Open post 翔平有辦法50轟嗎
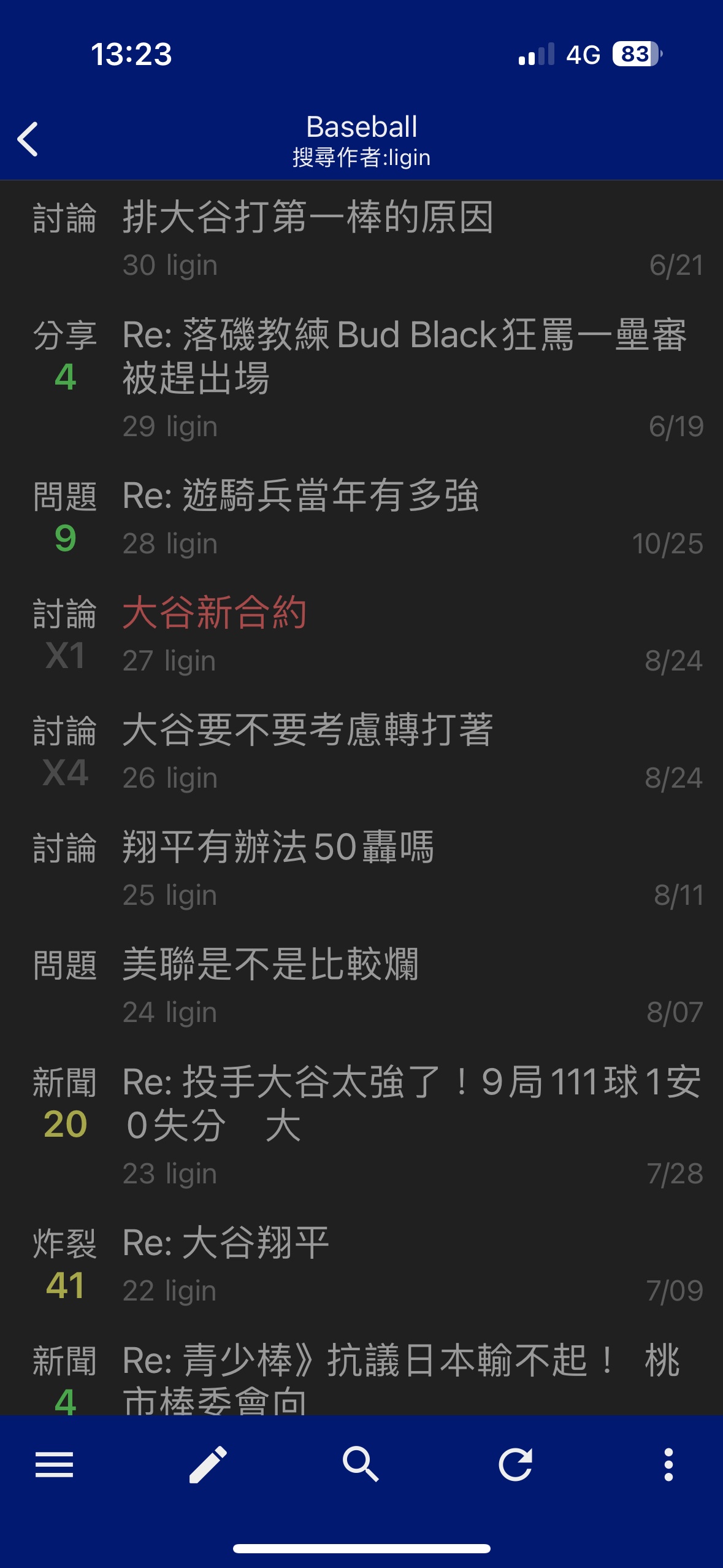723x1568 pixels. pos(361,869)
